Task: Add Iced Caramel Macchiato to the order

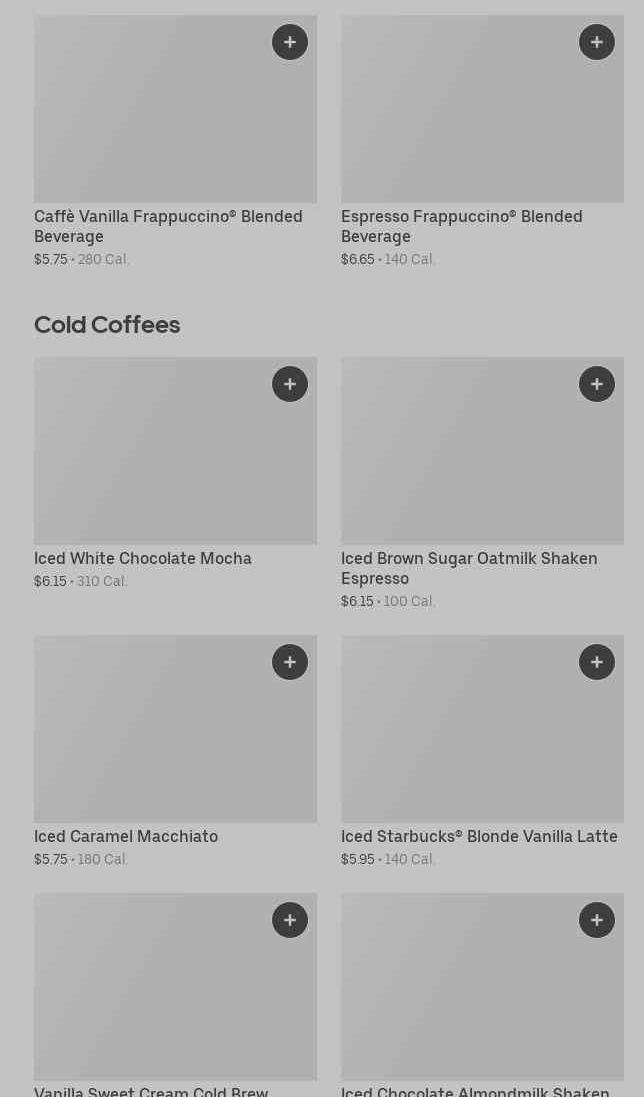Action: (x=290, y=662)
